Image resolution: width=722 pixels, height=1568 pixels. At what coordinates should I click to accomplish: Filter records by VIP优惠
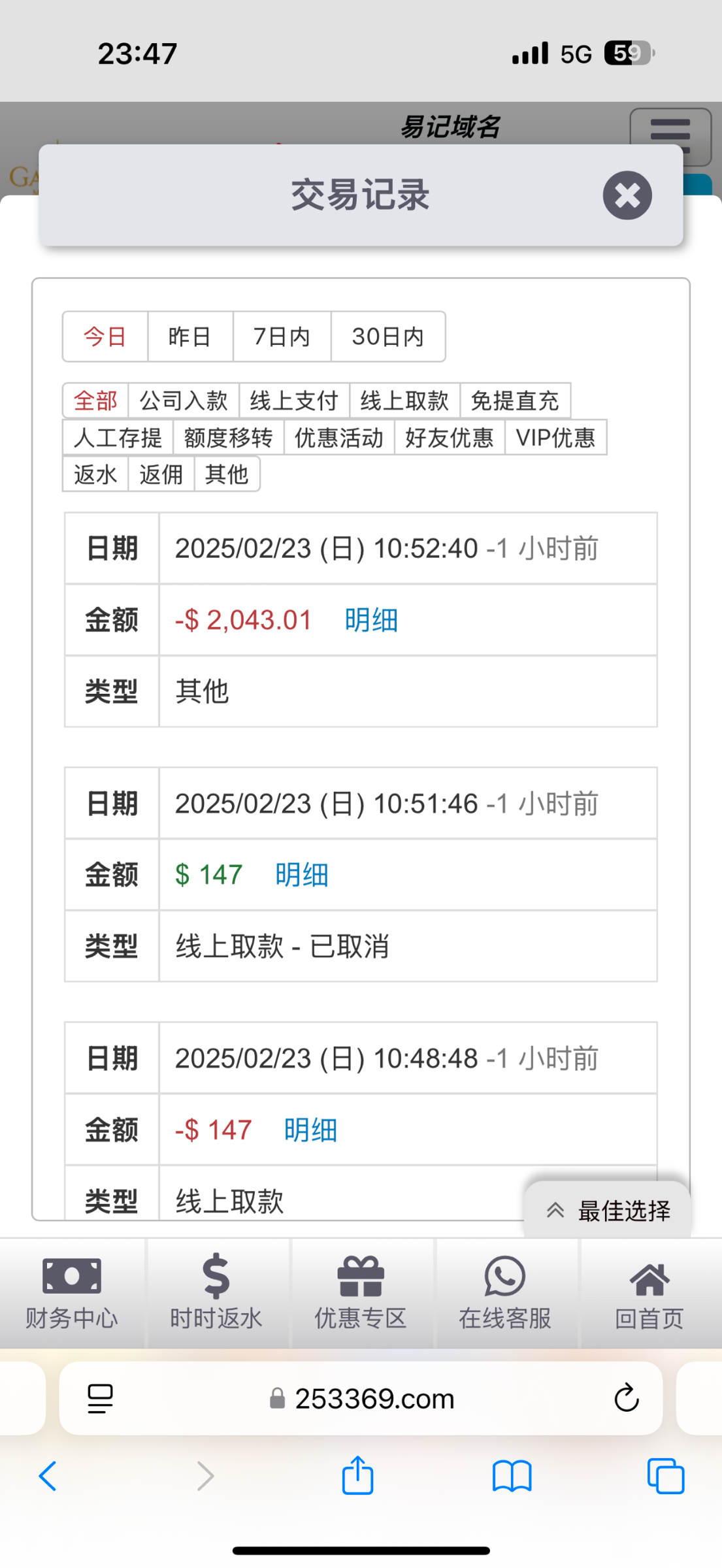pyautogui.click(x=555, y=437)
